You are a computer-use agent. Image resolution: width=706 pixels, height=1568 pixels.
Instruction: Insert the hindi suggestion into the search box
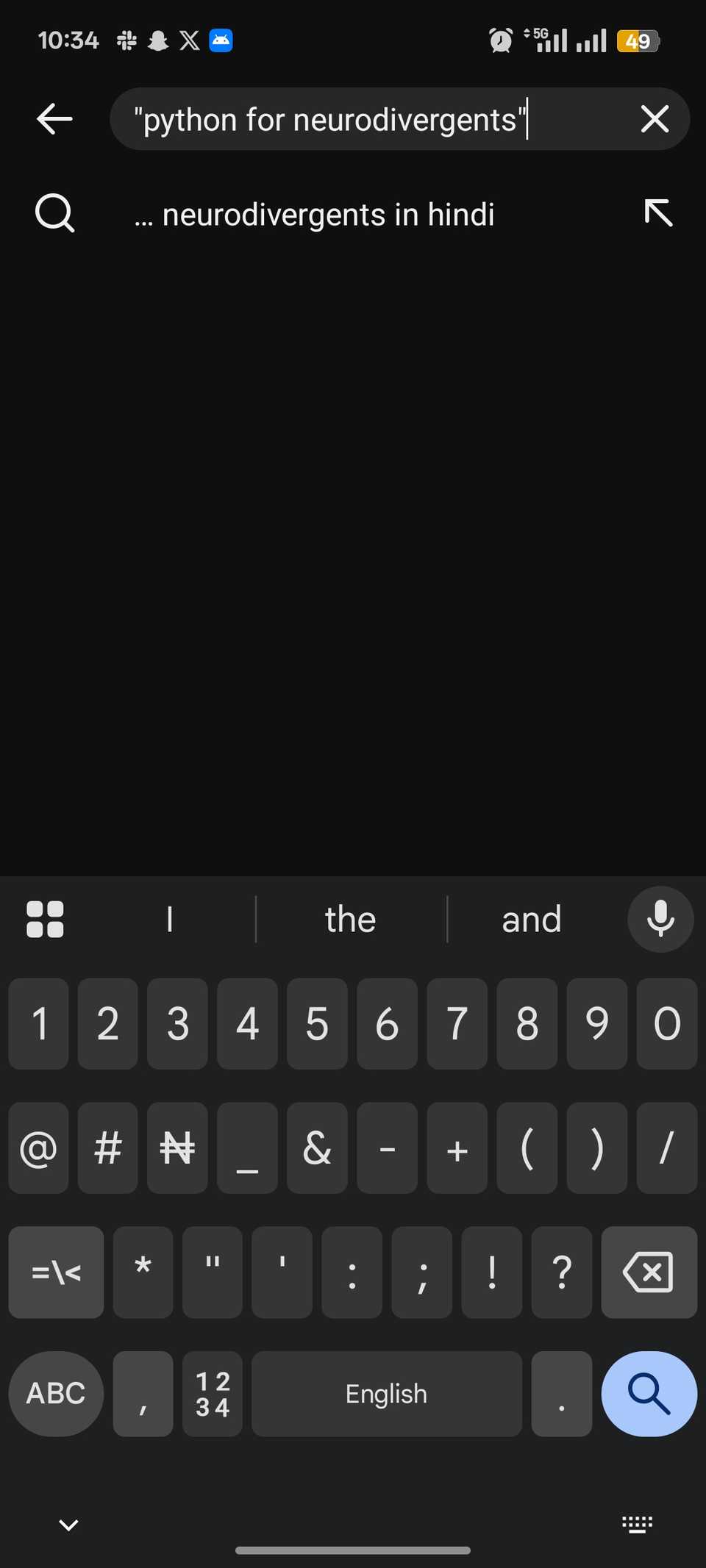coord(658,213)
